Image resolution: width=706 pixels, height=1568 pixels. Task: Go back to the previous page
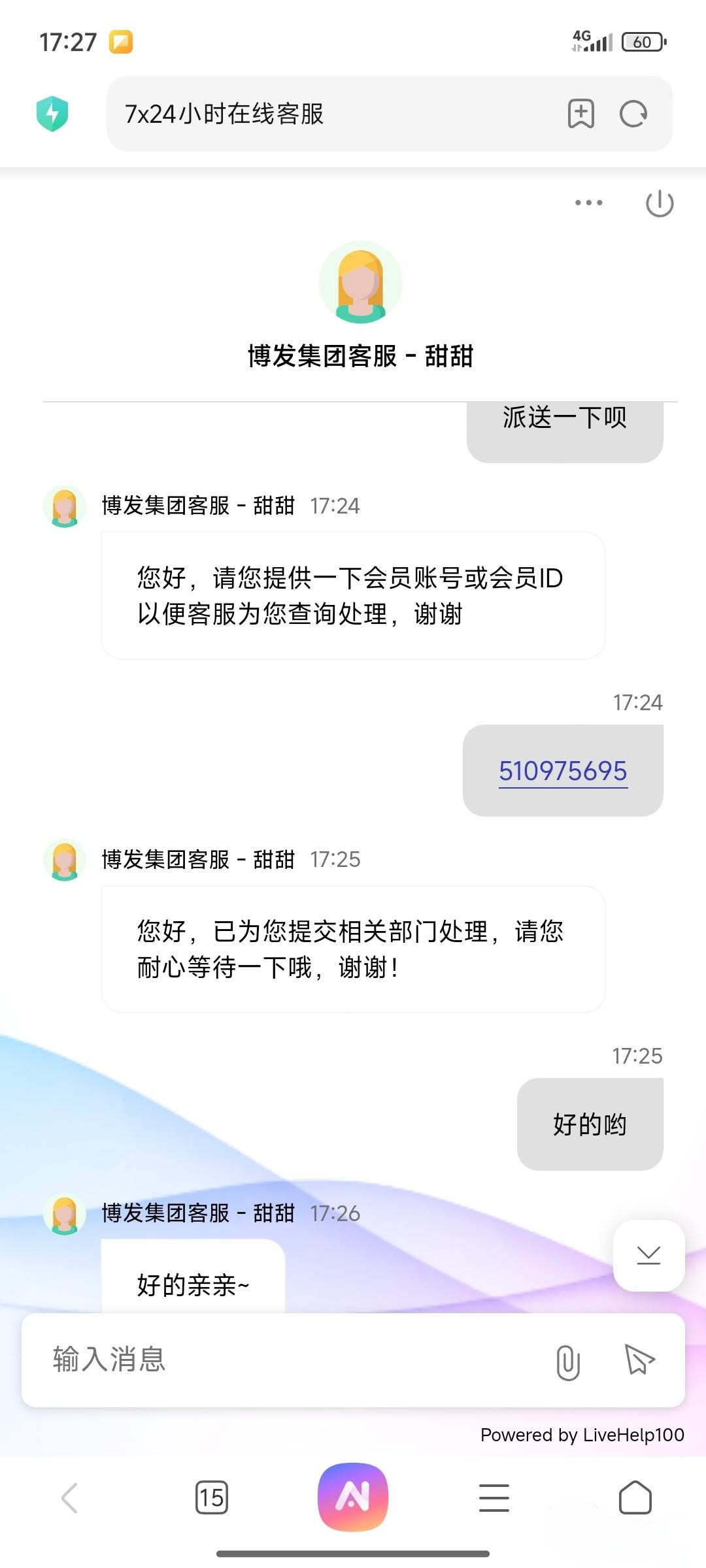(70, 1497)
